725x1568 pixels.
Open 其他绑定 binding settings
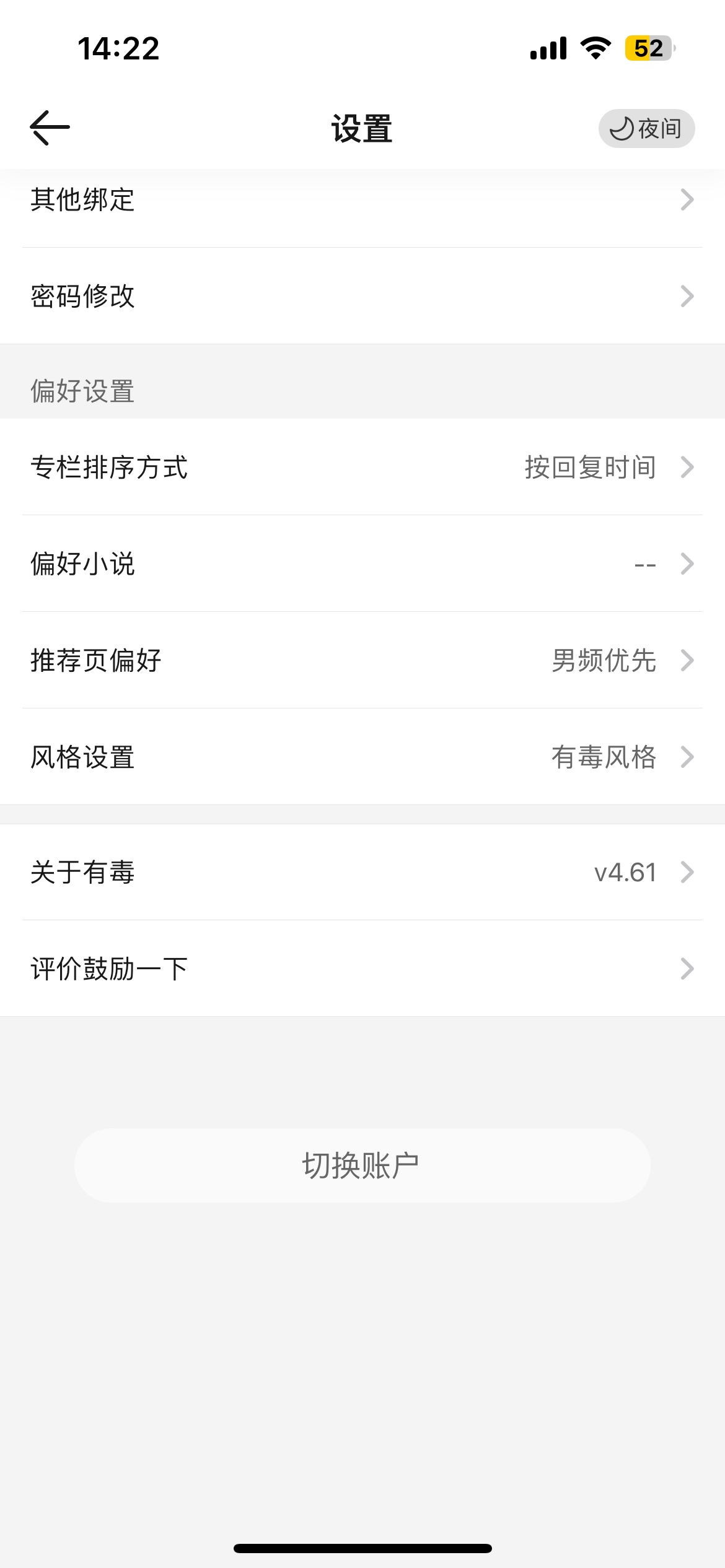(x=362, y=201)
